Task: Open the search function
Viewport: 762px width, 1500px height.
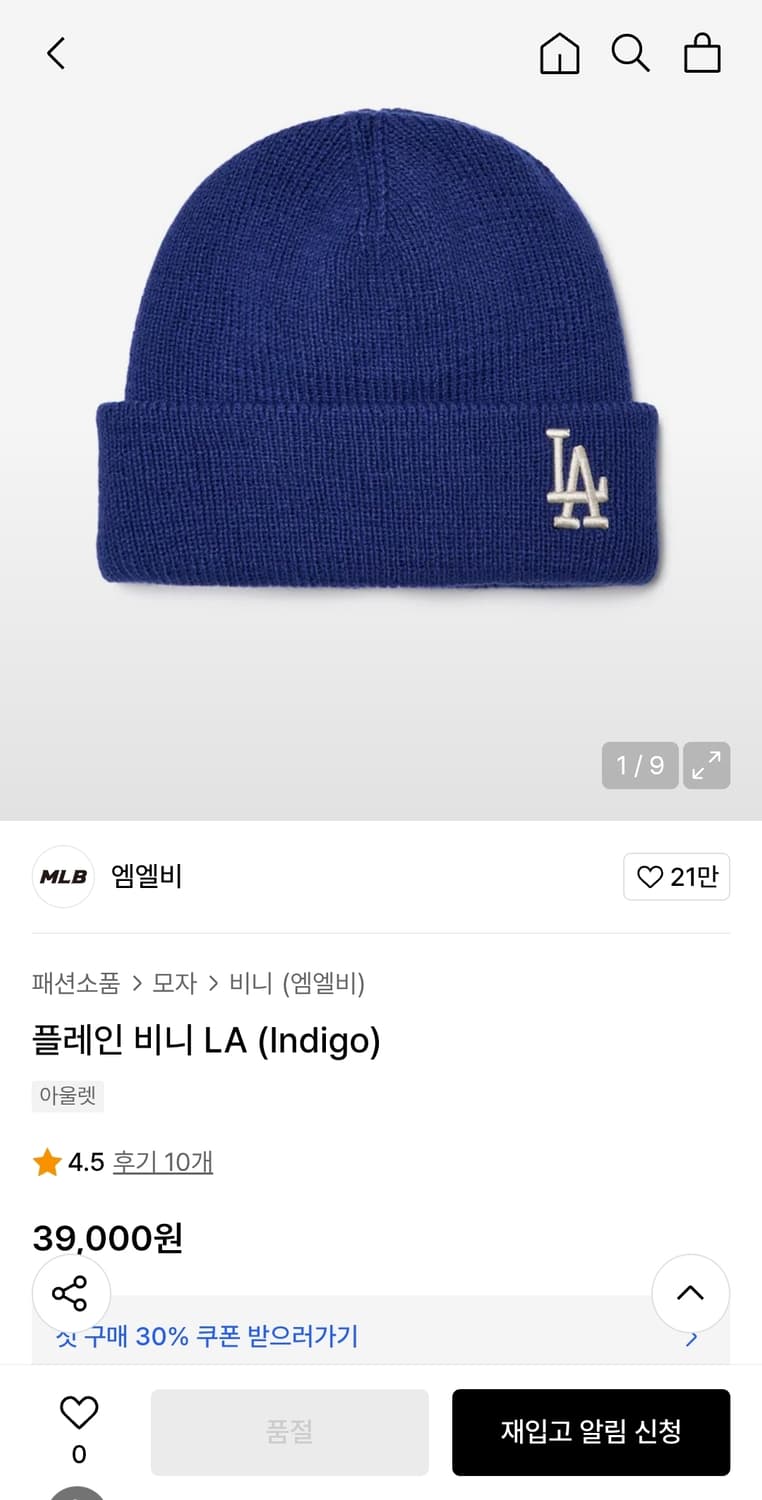Action: coord(631,54)
